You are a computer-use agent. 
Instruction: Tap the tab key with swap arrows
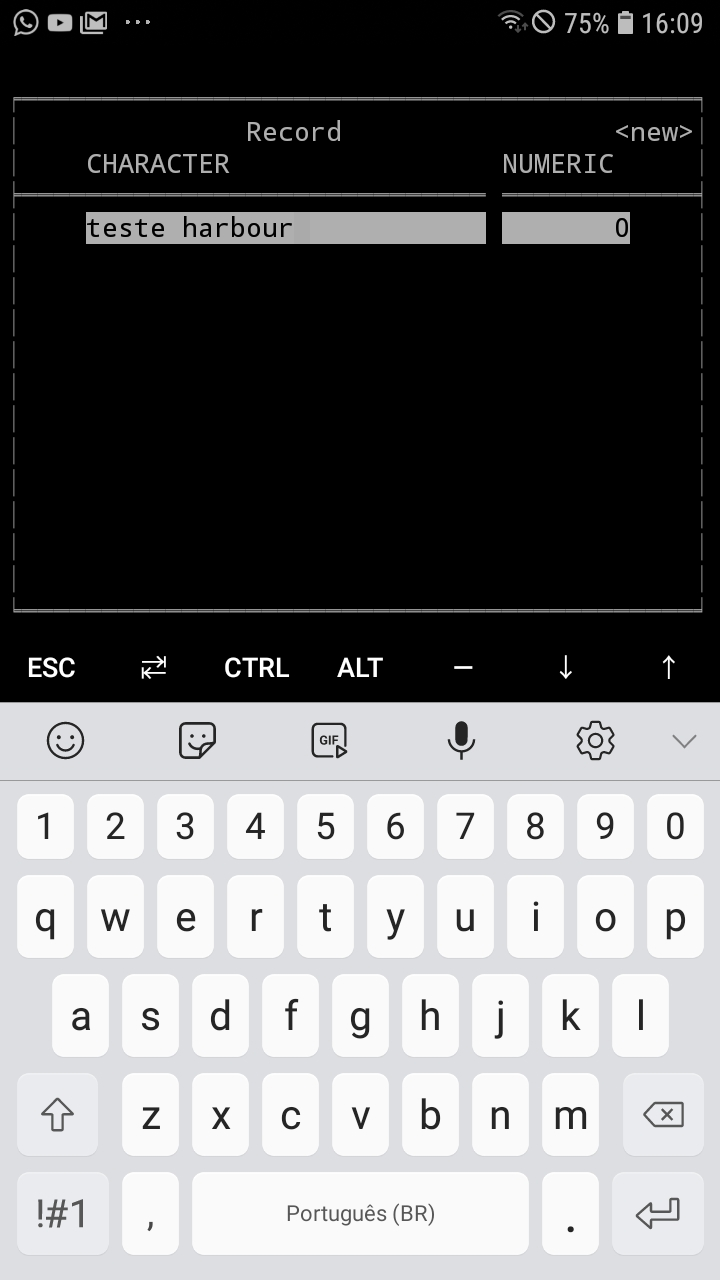(x=154, y=668)
